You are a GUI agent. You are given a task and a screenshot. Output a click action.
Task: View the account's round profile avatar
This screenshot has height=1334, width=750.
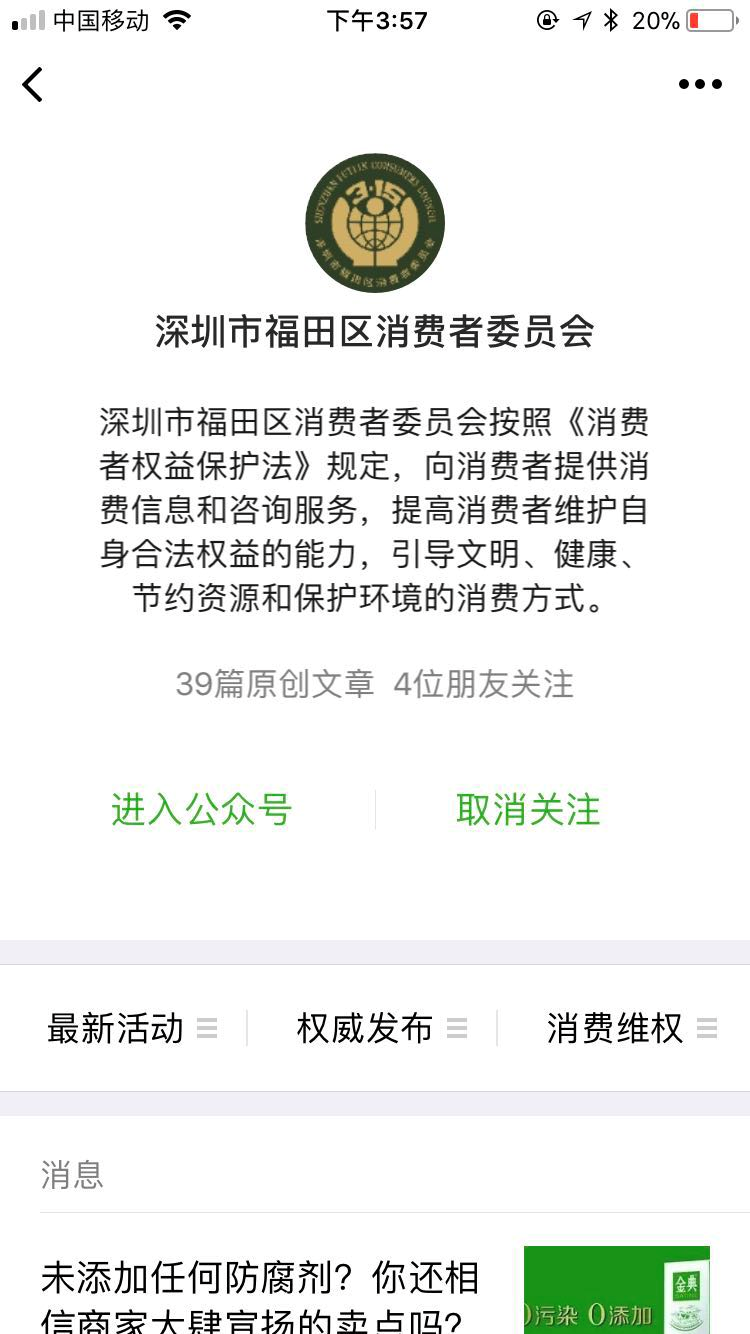pyautogui.click(x=375, y=223)
